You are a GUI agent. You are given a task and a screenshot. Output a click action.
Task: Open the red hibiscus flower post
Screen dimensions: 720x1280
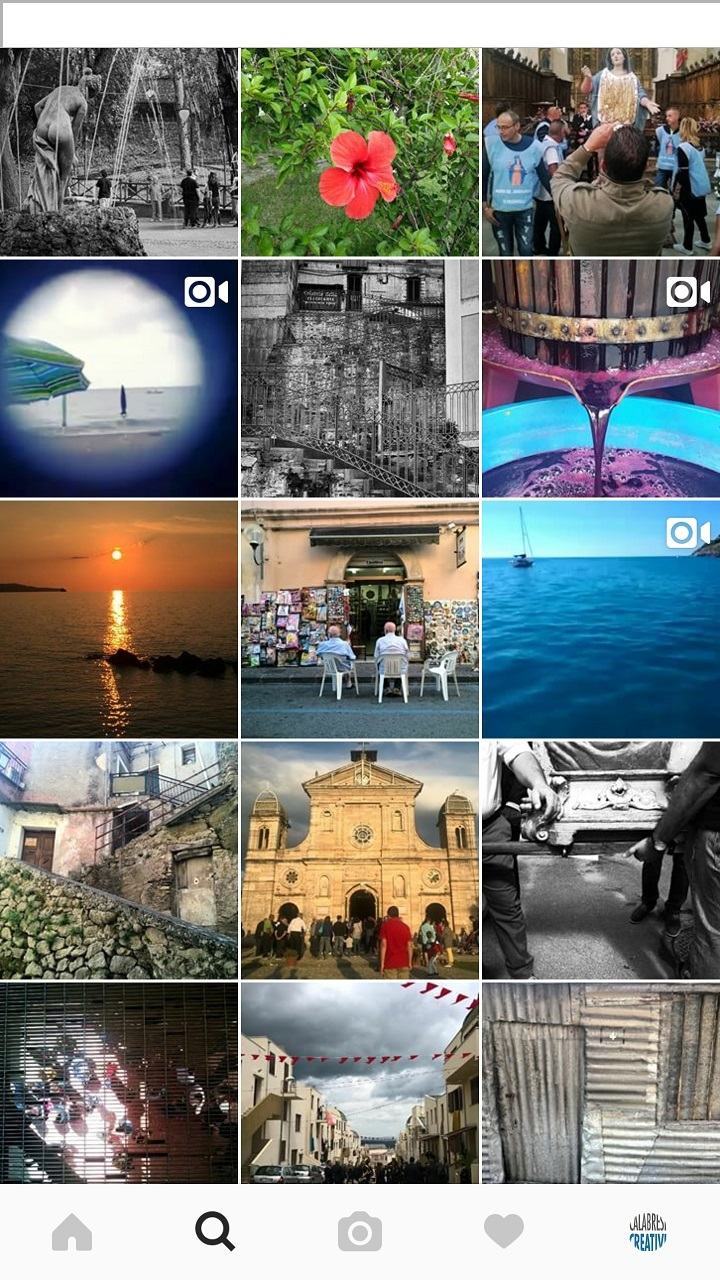tap(360, 152)
